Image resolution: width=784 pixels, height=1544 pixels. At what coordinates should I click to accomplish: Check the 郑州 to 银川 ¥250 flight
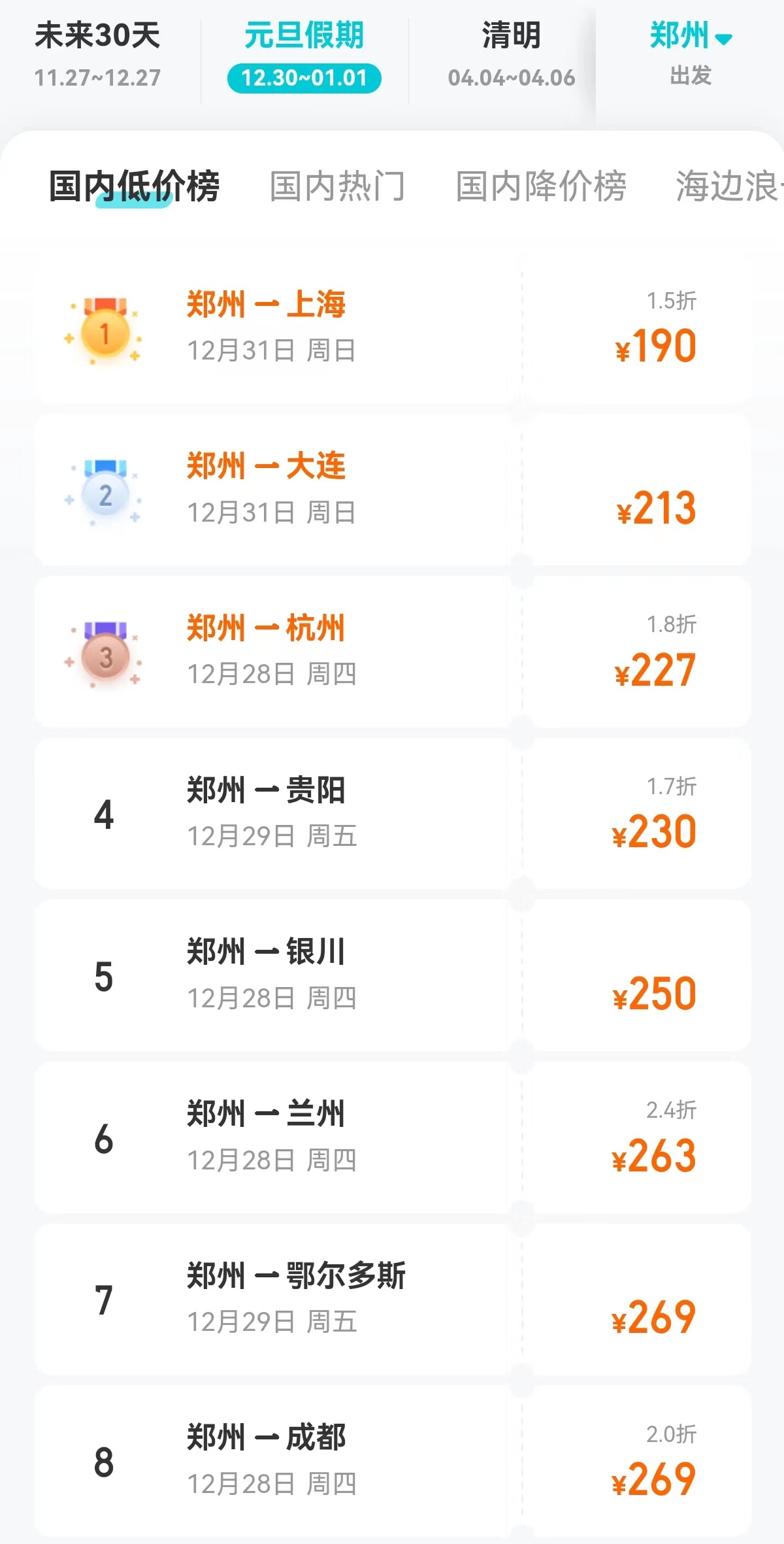392,975
